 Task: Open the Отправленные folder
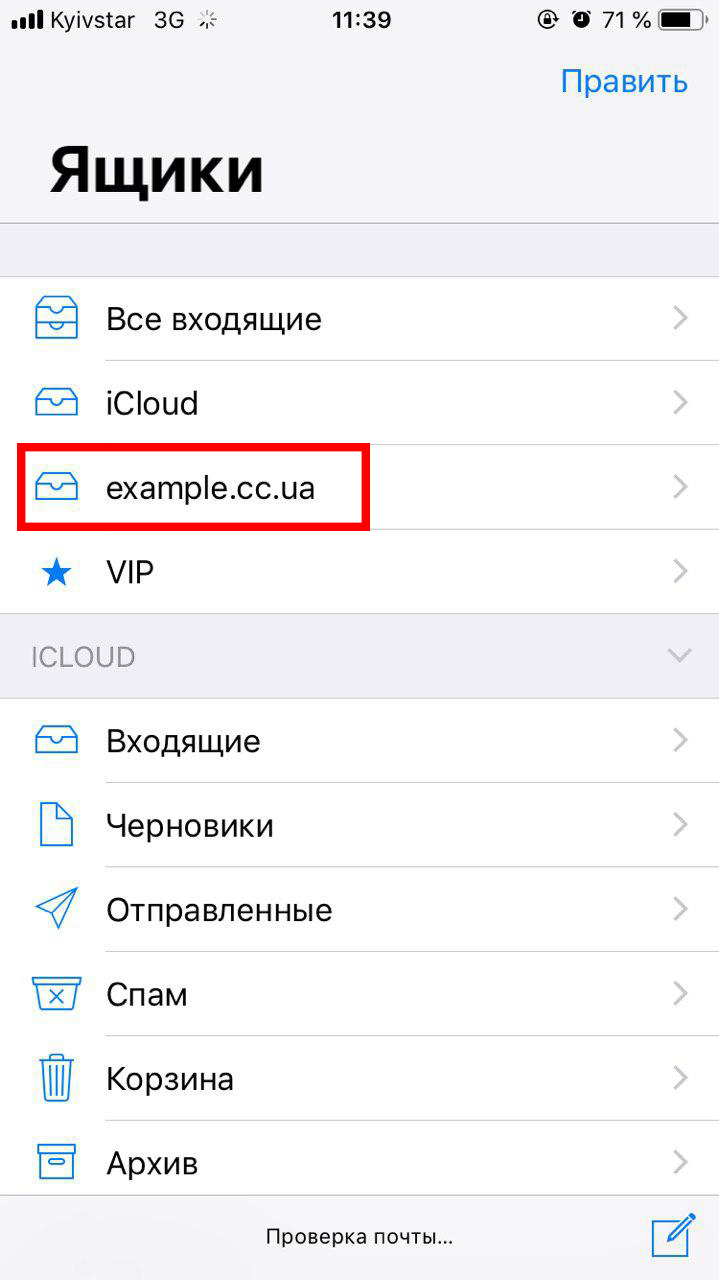pyautogui.click(x=359, y=910)
